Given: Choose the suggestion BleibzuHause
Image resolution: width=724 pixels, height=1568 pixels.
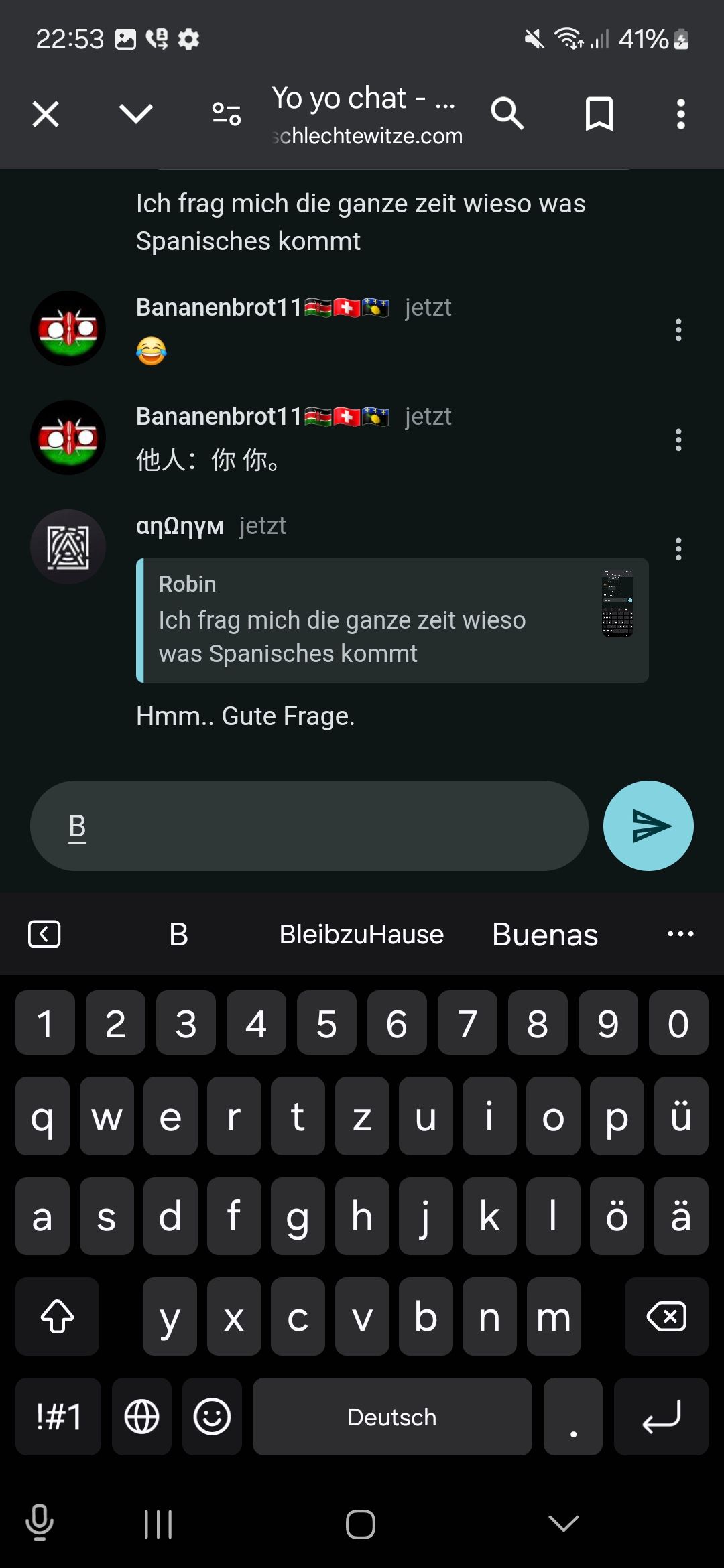Looking at the screenshot, I should pos(361,935).
